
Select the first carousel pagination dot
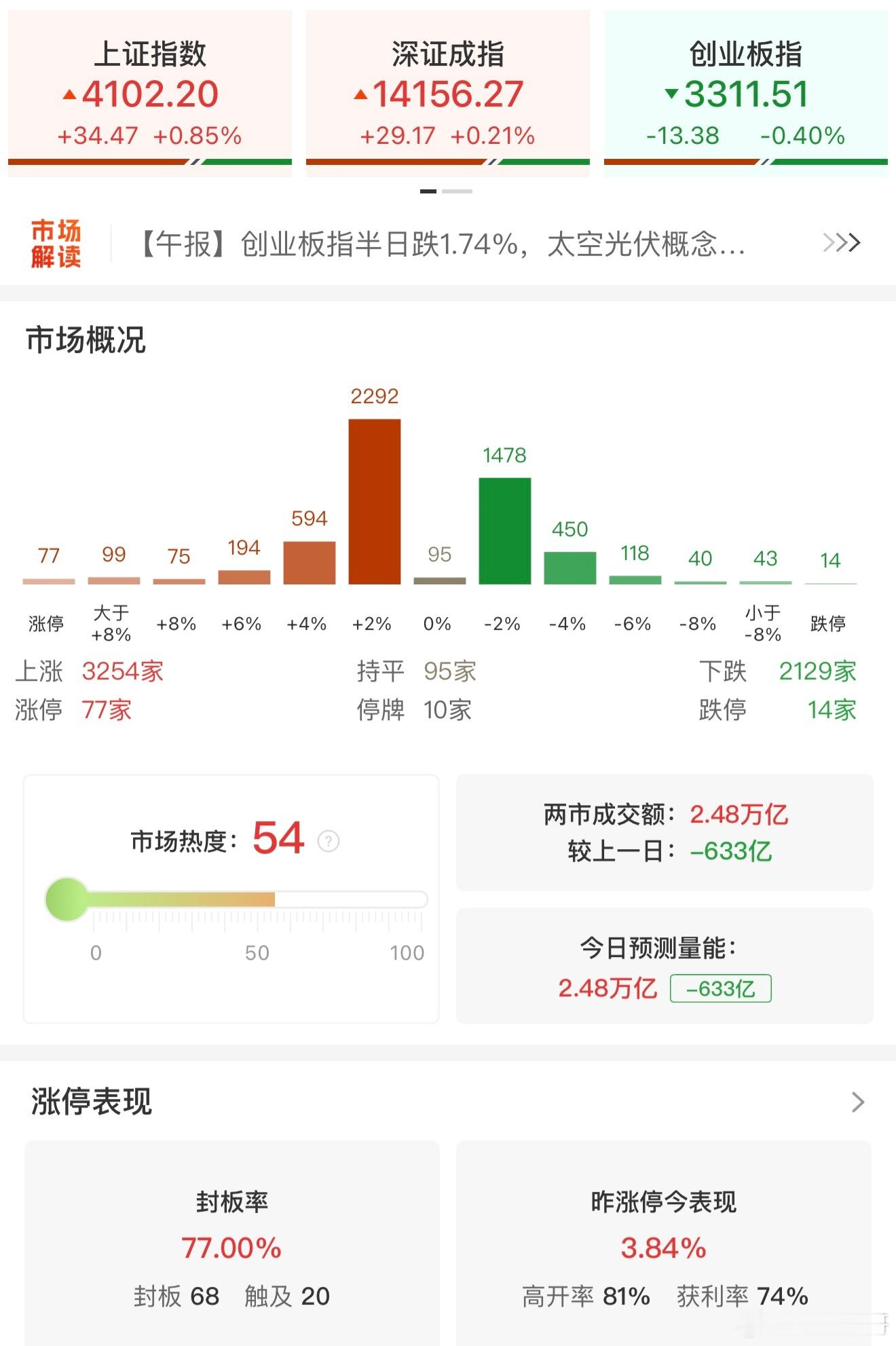(x=429, y=192)
